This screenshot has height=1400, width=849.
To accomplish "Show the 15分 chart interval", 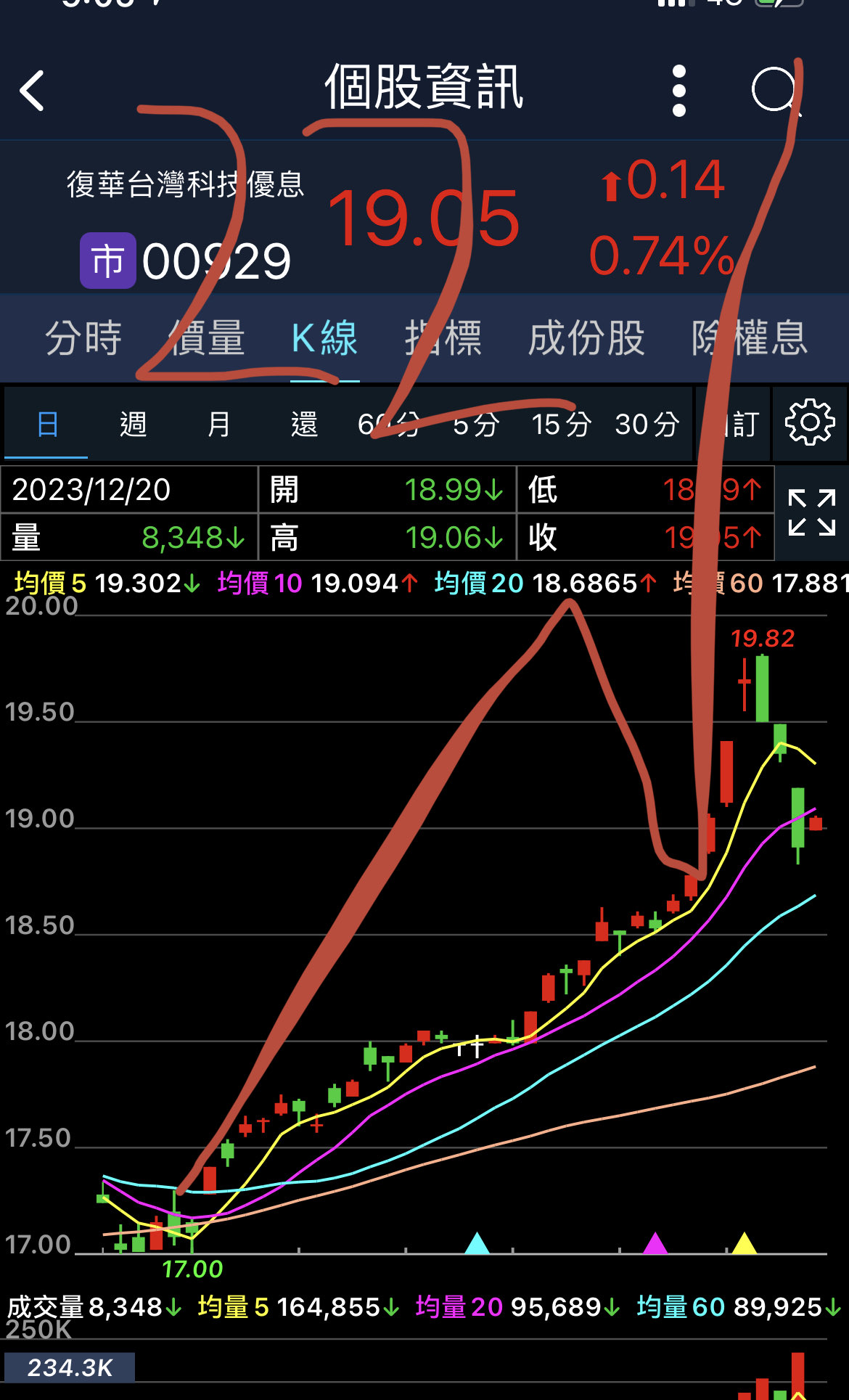I will [561, 424].
